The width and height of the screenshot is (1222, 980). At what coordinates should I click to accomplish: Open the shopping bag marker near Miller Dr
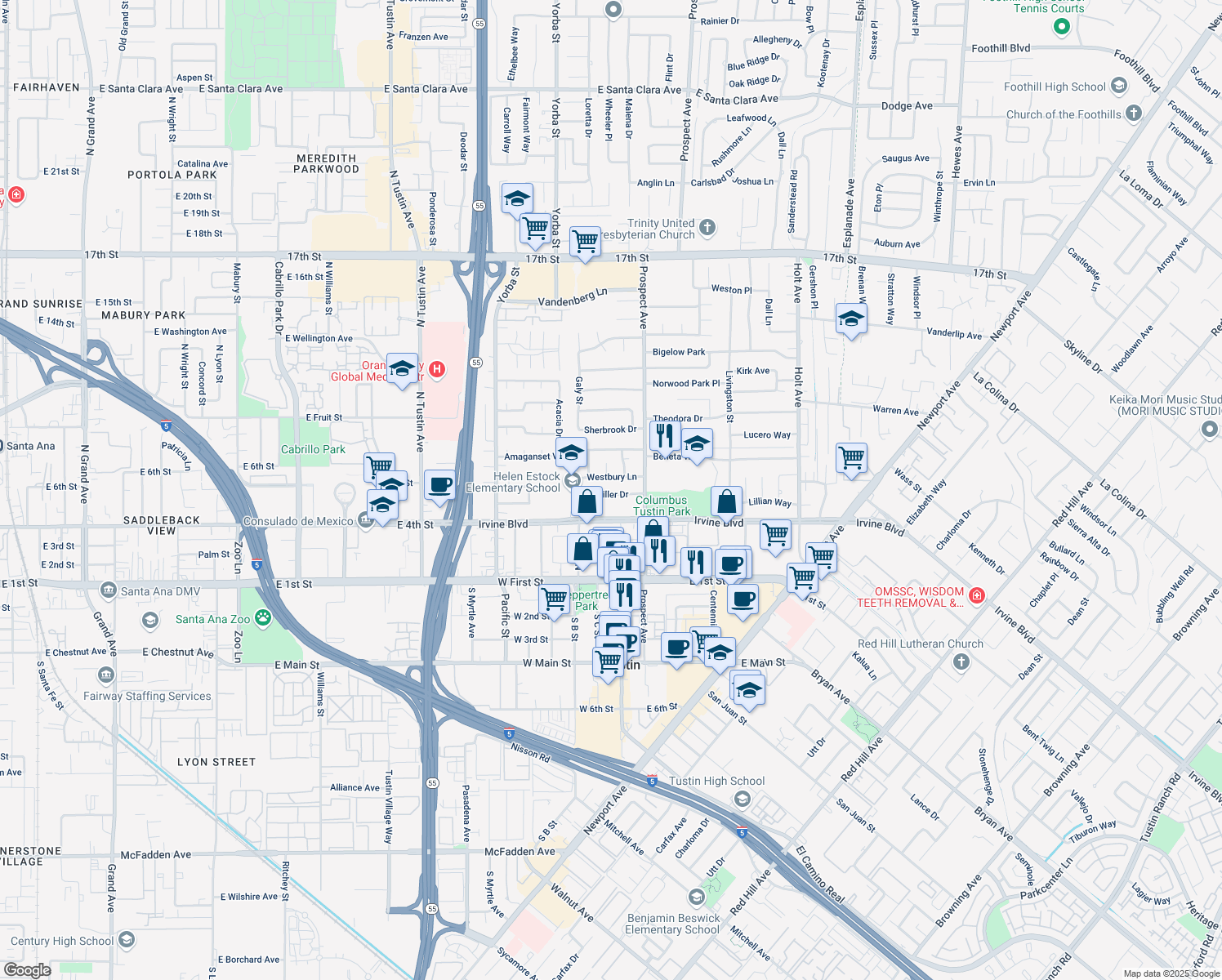click(586, 502)
